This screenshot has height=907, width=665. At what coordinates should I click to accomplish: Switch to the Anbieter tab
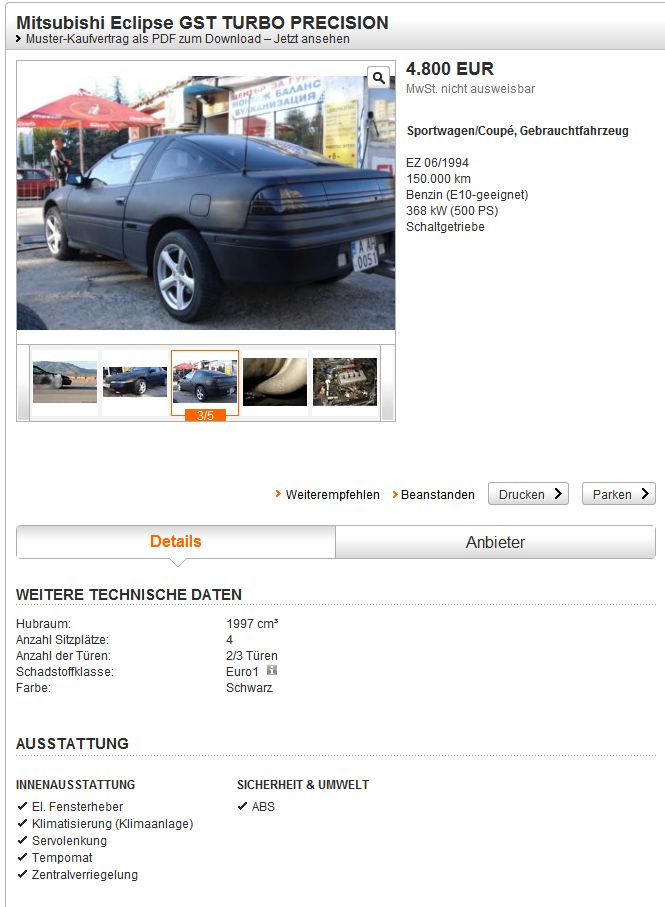pos(495,542)
